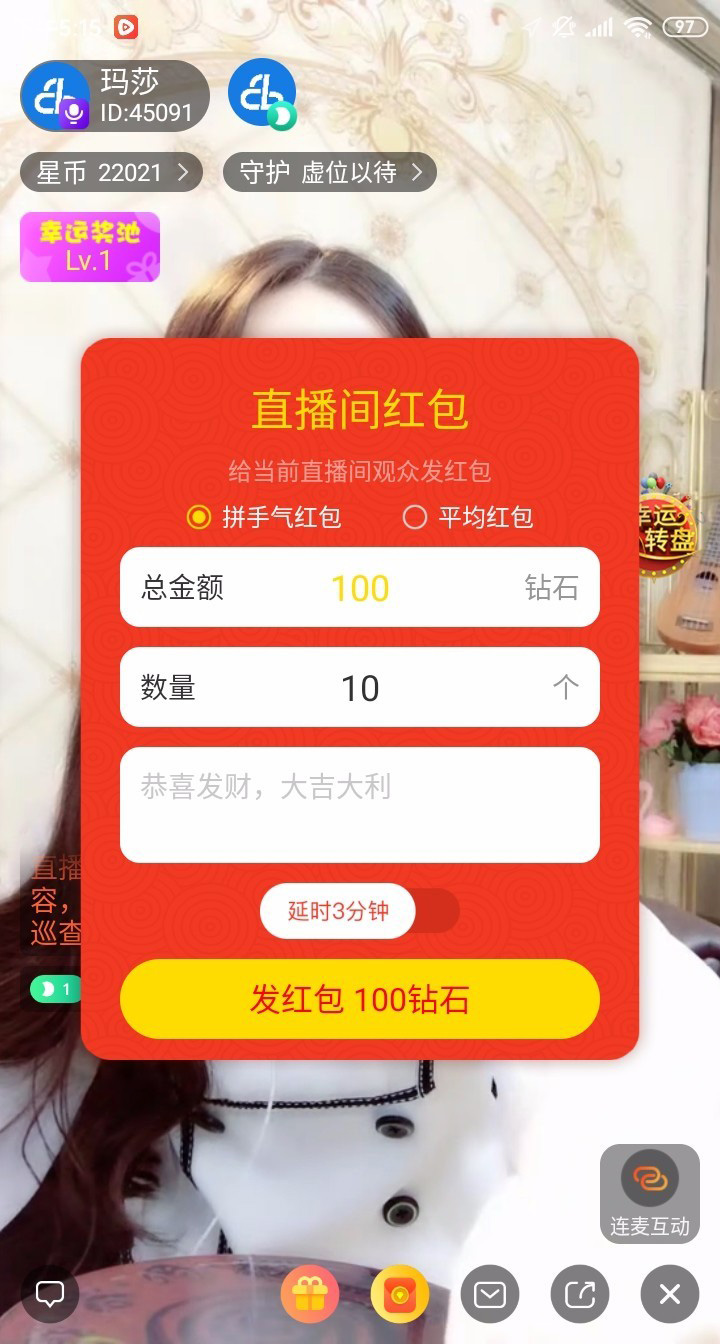Open the viewer avatar beside the host
Image resolution: width=720 pixels, height=1344 pixels.
click(262, 94)
